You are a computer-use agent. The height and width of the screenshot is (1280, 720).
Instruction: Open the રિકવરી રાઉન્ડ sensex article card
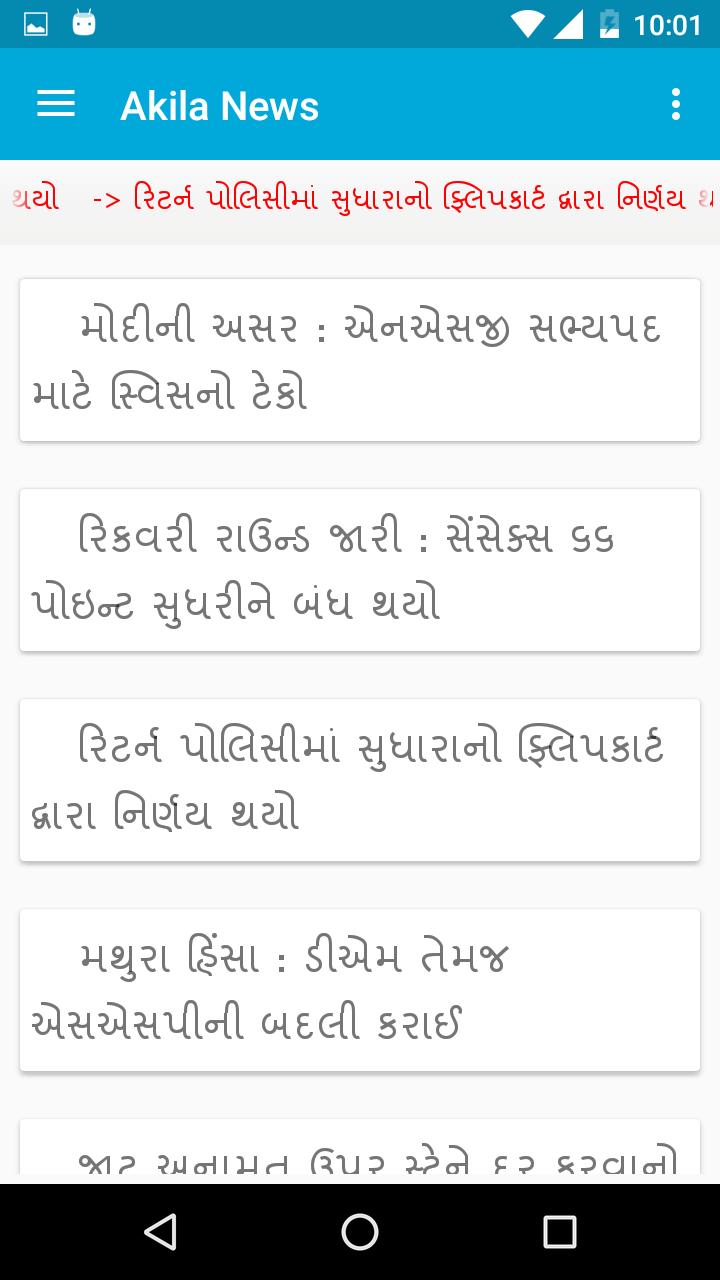(359, 568)
